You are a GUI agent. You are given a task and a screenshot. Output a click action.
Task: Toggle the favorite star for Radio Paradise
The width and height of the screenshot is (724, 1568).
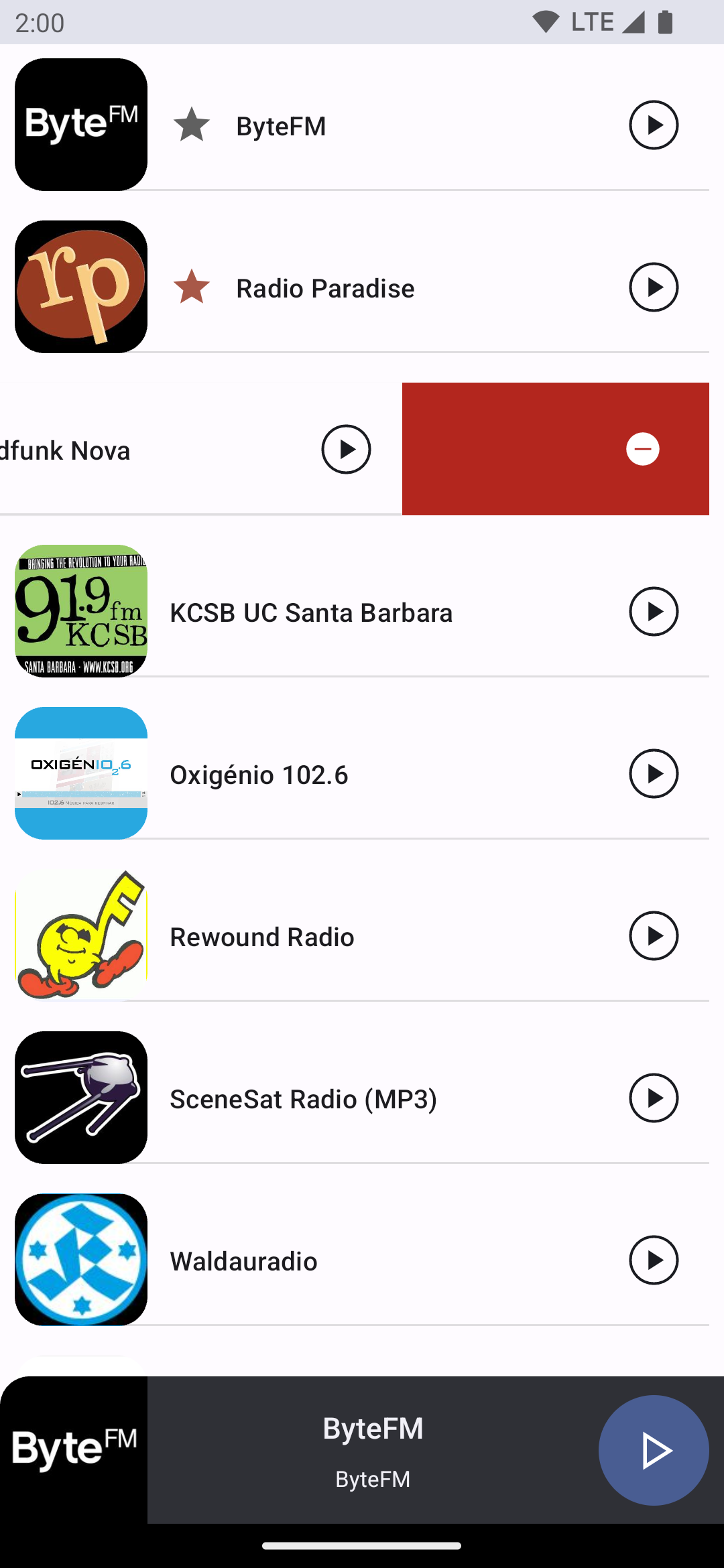192,287
